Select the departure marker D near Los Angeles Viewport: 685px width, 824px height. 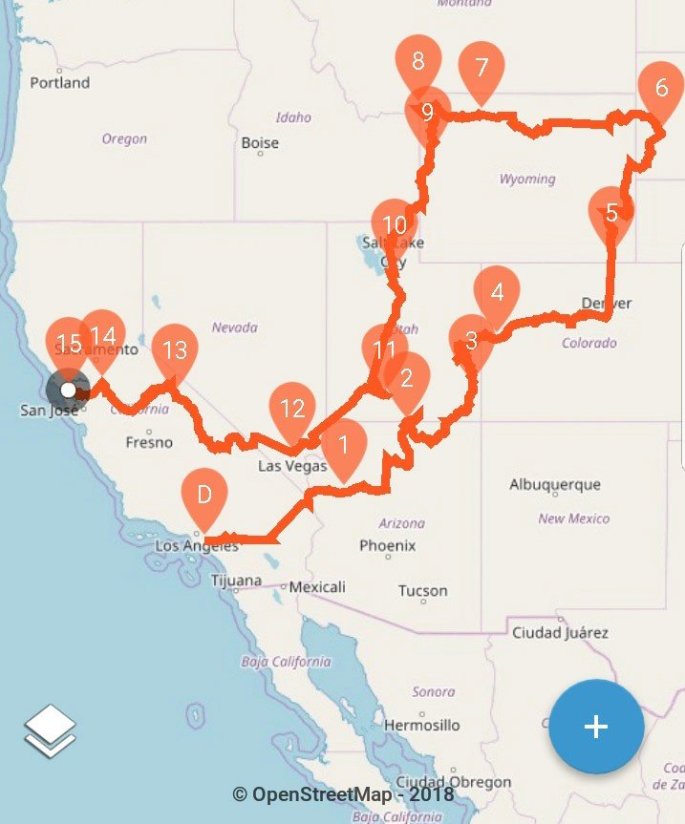pos(204,495)
